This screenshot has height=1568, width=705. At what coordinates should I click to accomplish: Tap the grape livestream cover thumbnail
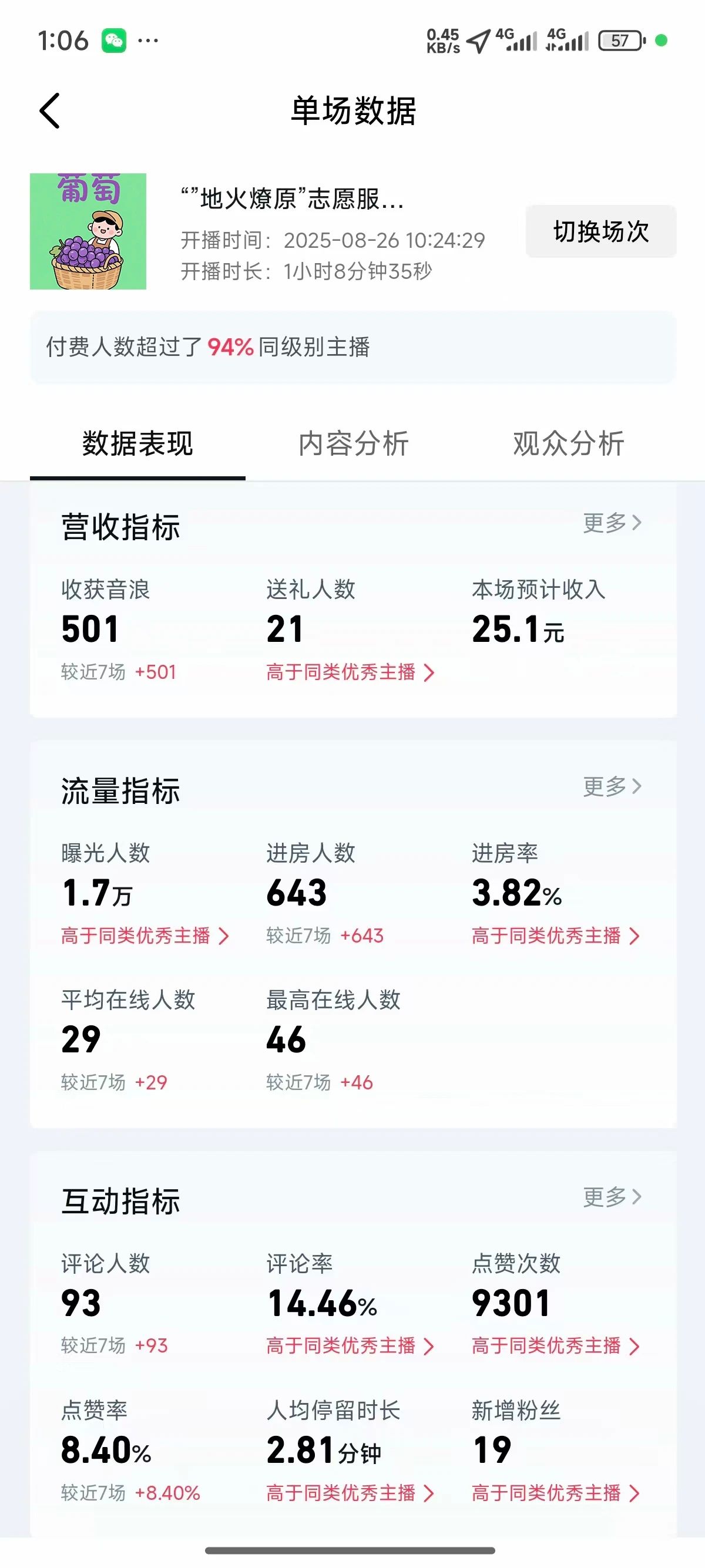coord(88,231)
